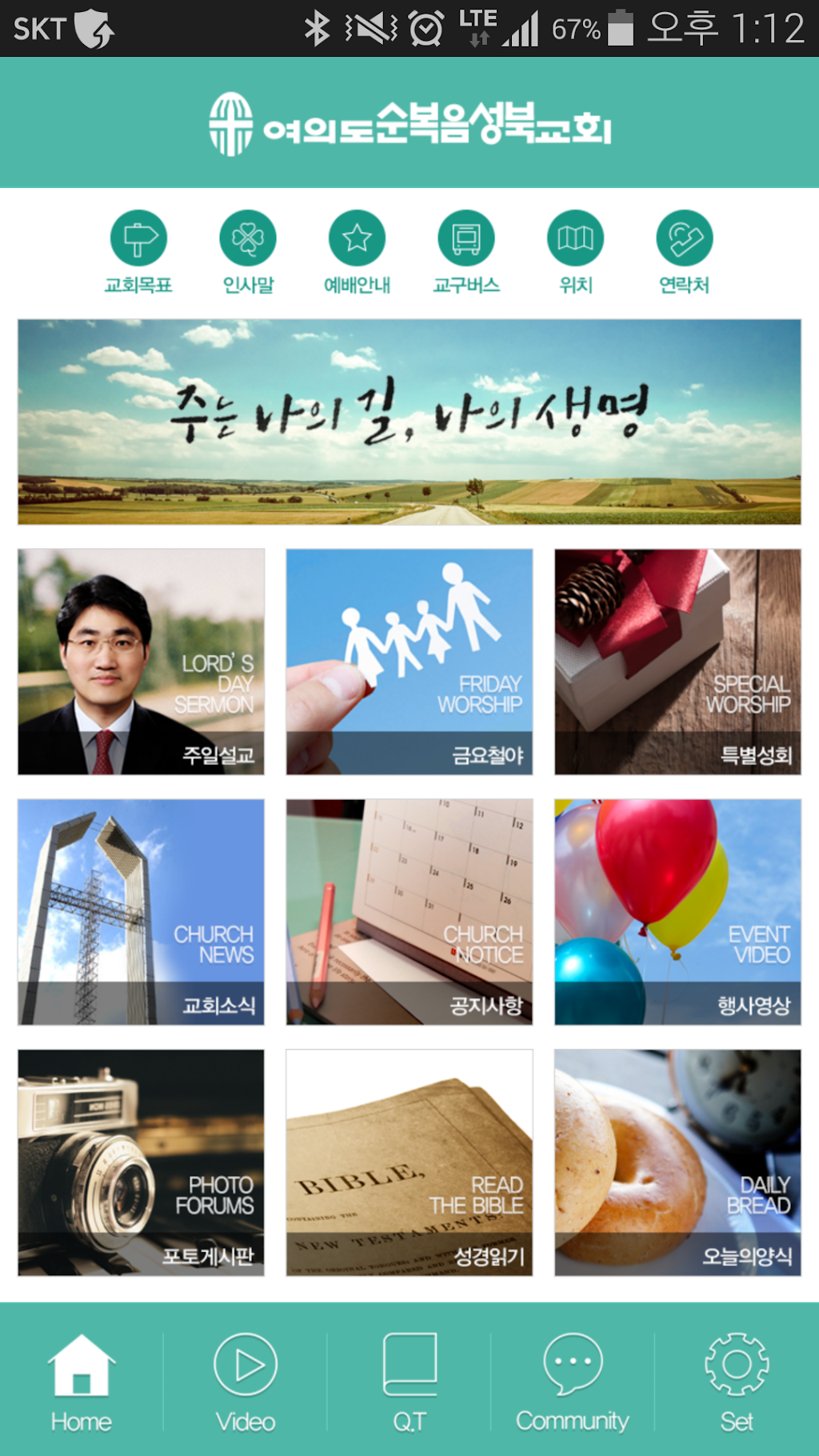Viewport: 819px width, 1456px height.
Task: Browse the Photo Forums tile
Action: coord(141,1162)
